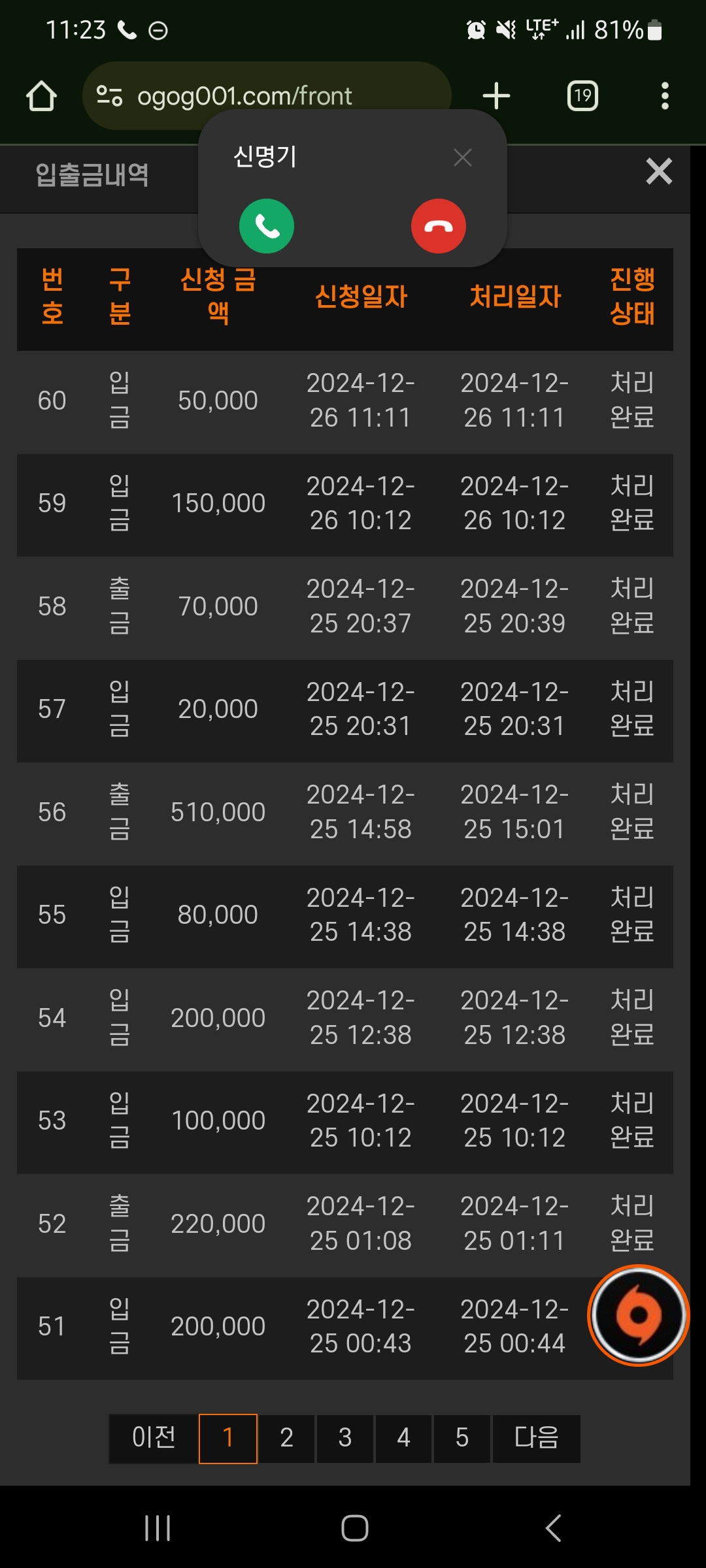Go to the browser home page
The height and width of the screenshot is (1568, 706).
point(41,96)
